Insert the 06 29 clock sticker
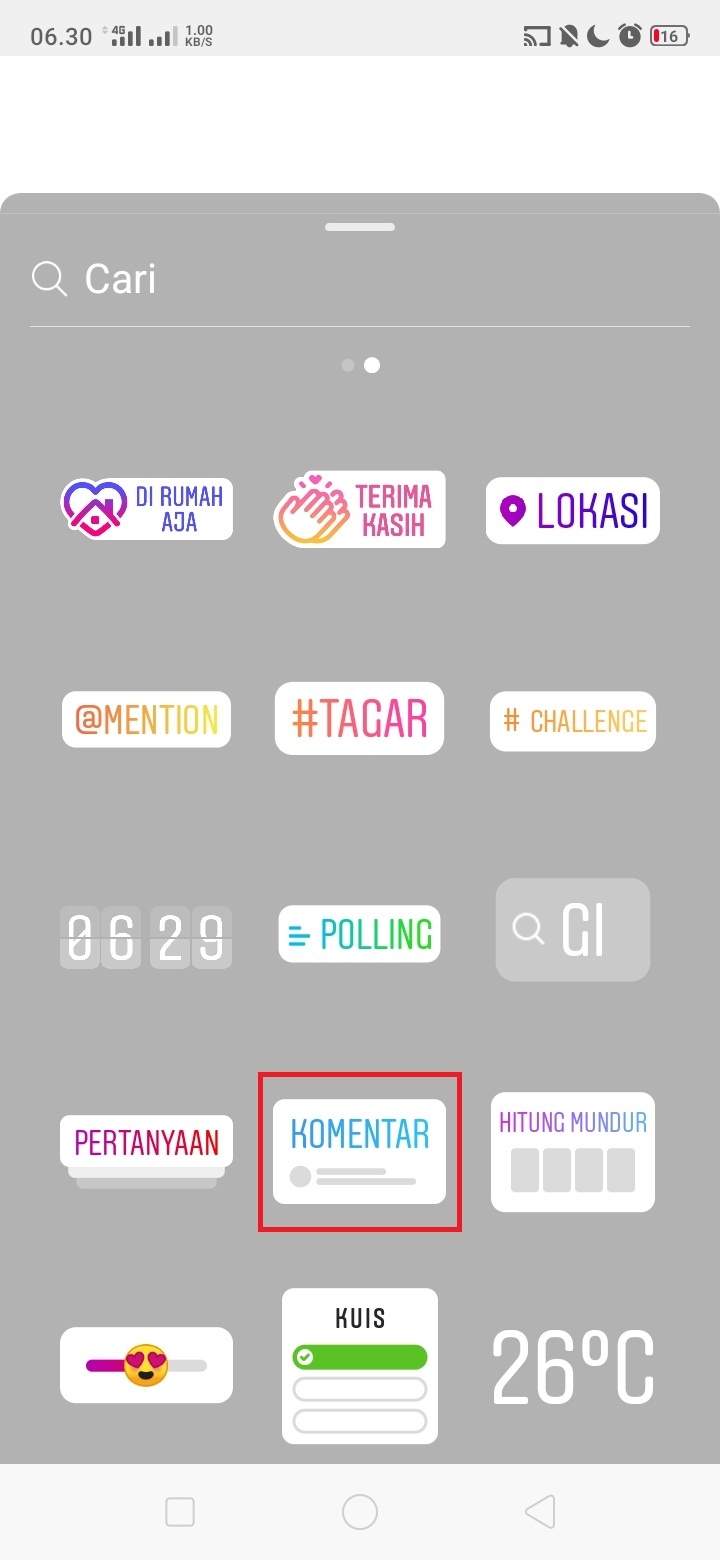The image size is (720, 1560). 146,937
